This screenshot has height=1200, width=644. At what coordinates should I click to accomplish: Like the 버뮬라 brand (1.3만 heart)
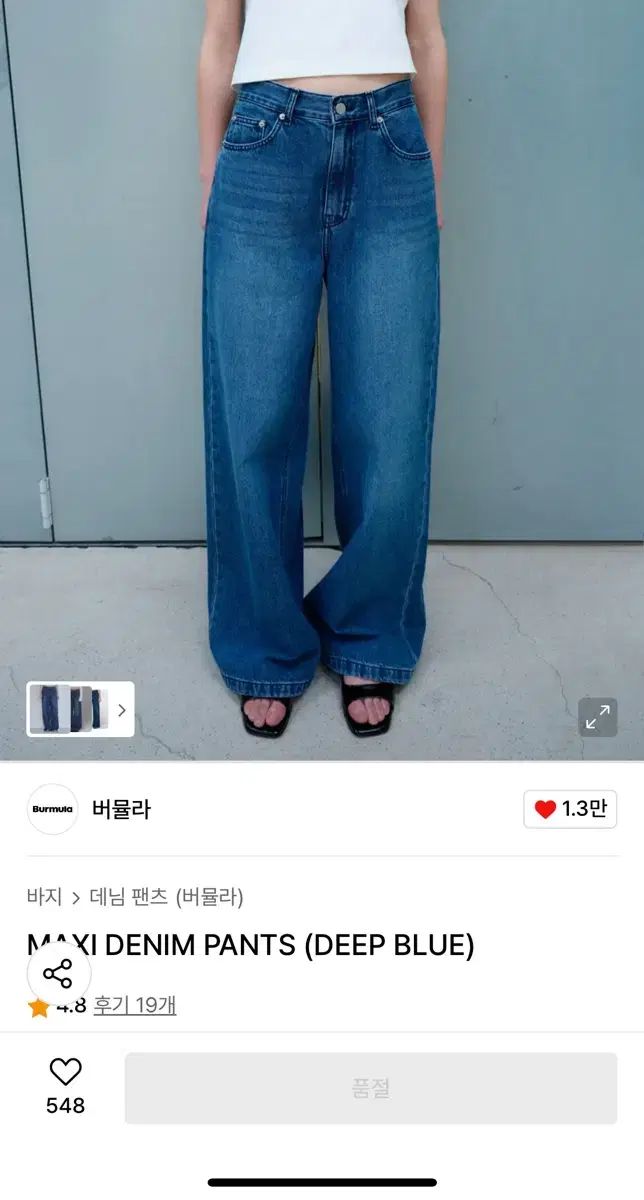[570, 809]
